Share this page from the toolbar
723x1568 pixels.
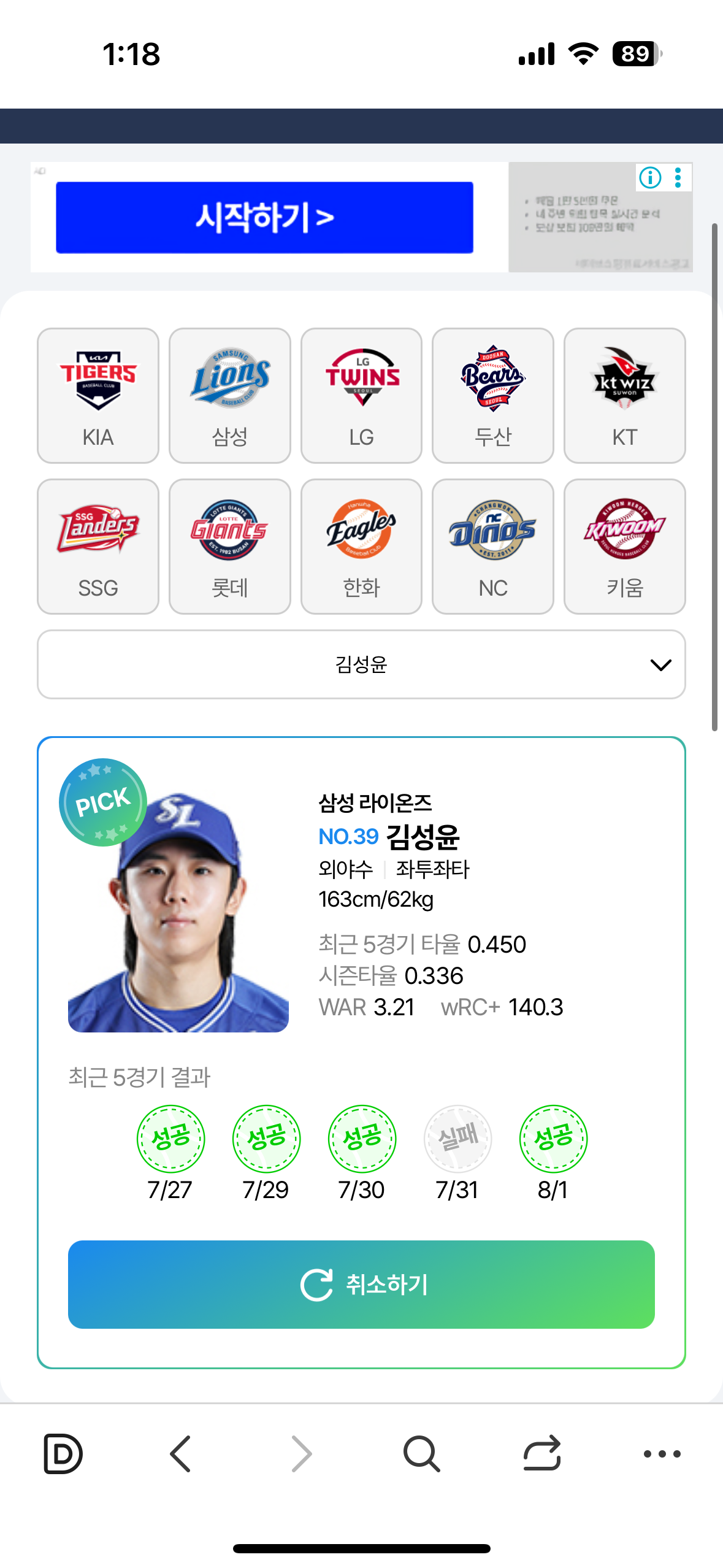click(542, 1454)
